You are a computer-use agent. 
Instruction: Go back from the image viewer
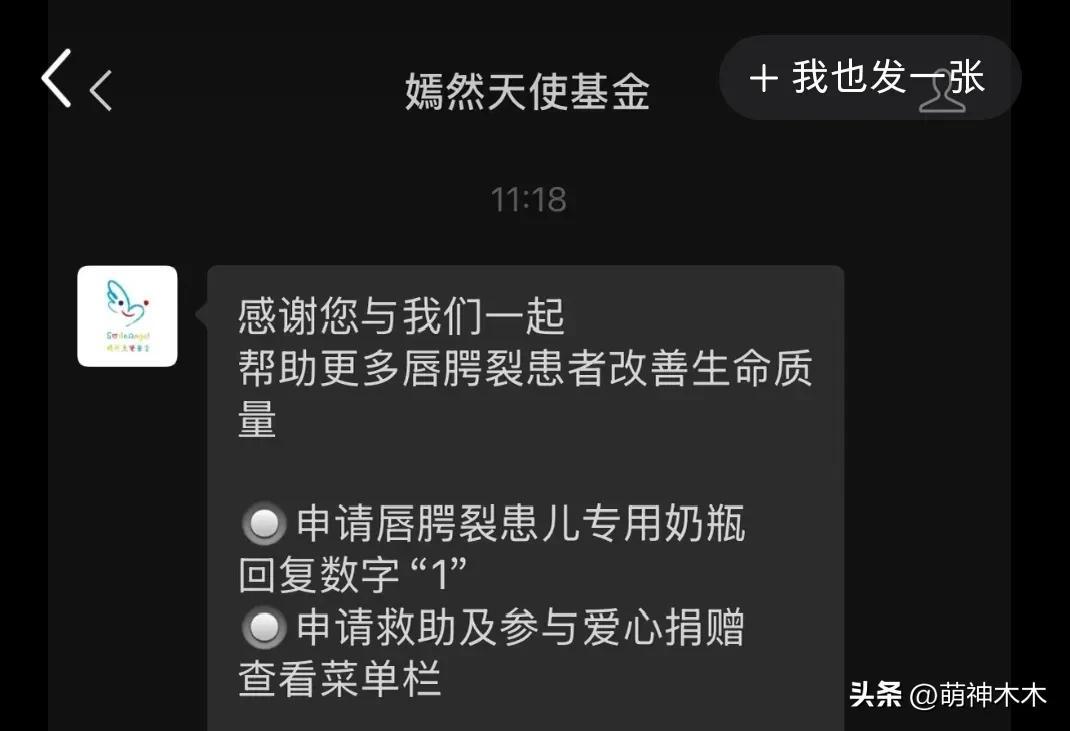coord(56,78)
